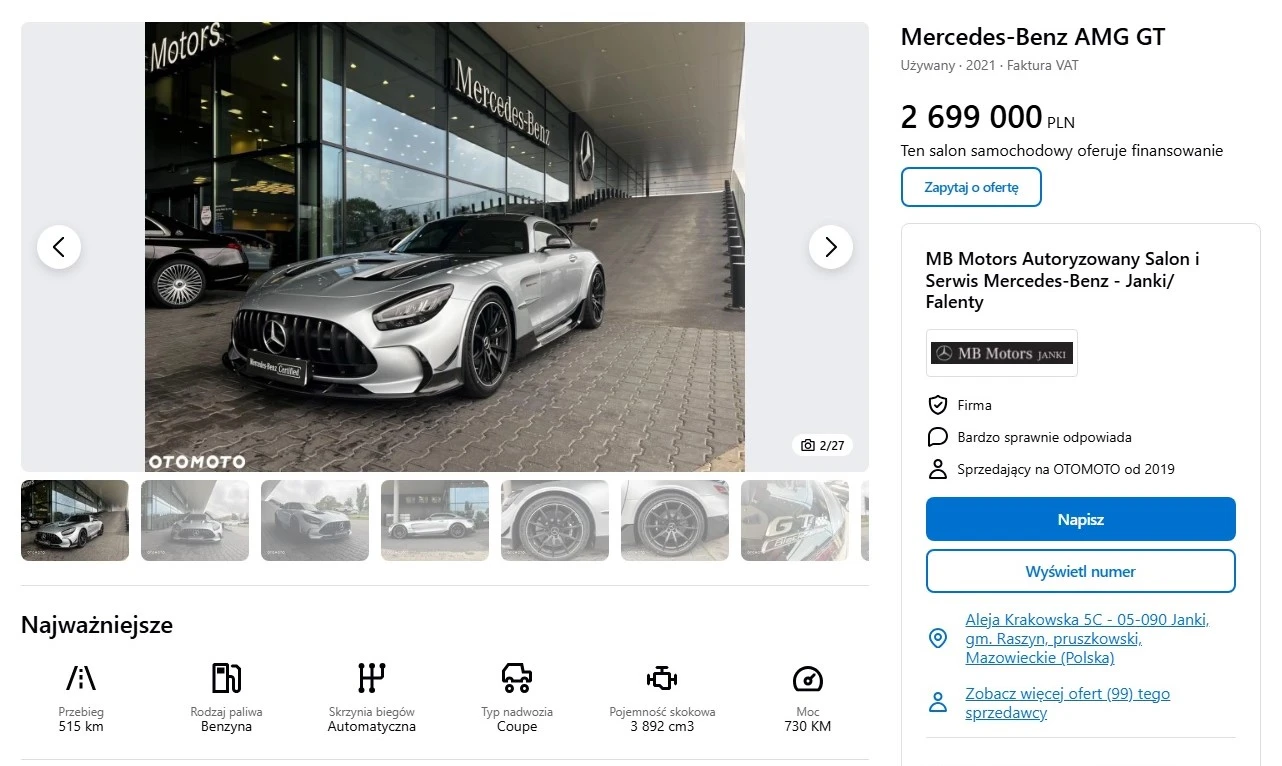The height and width of the screenshot is (766, 1282).
Task: Show the previous photo in the gallery
Action: click(59, 247)
